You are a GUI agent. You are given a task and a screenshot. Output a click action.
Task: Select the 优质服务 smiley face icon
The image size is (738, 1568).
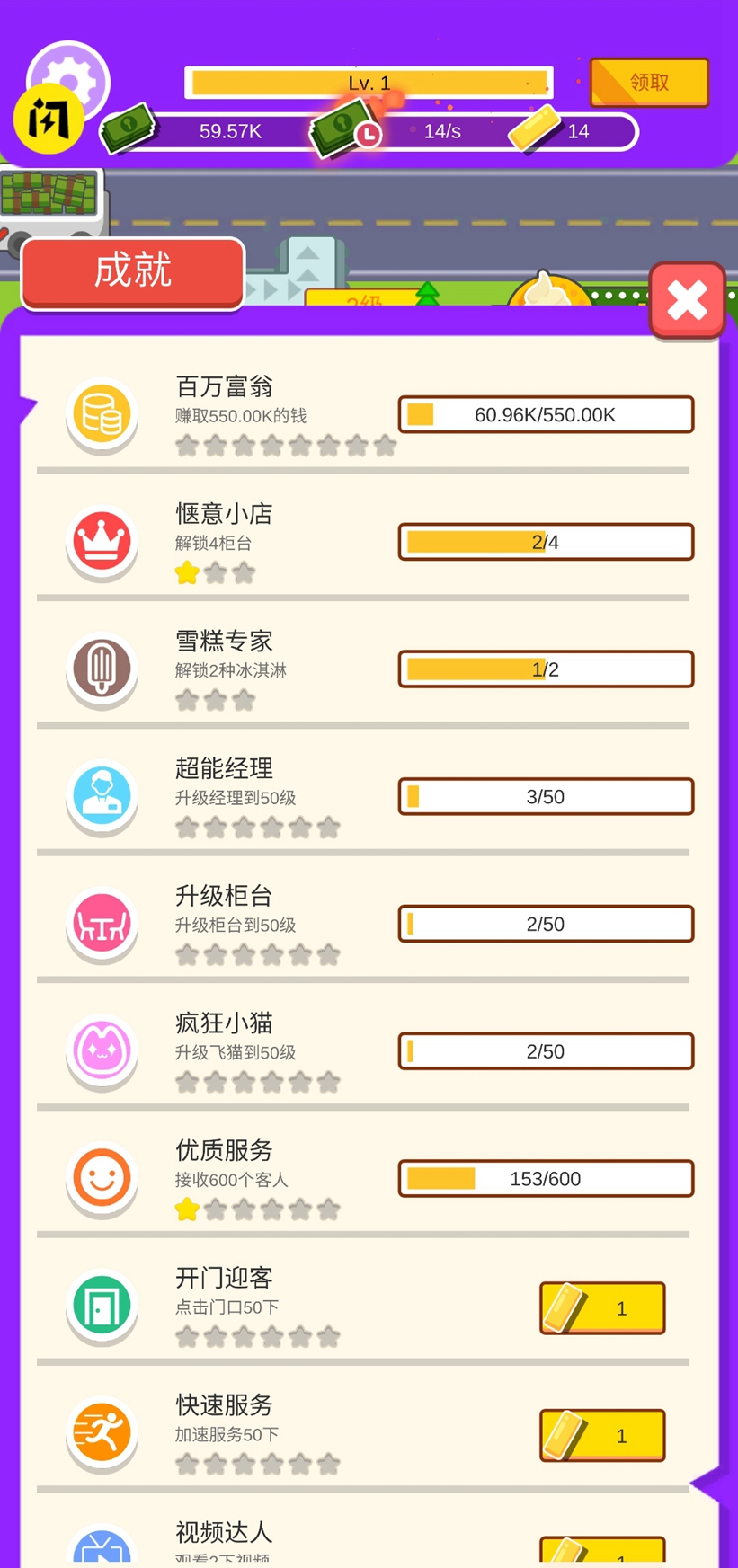102,1179
